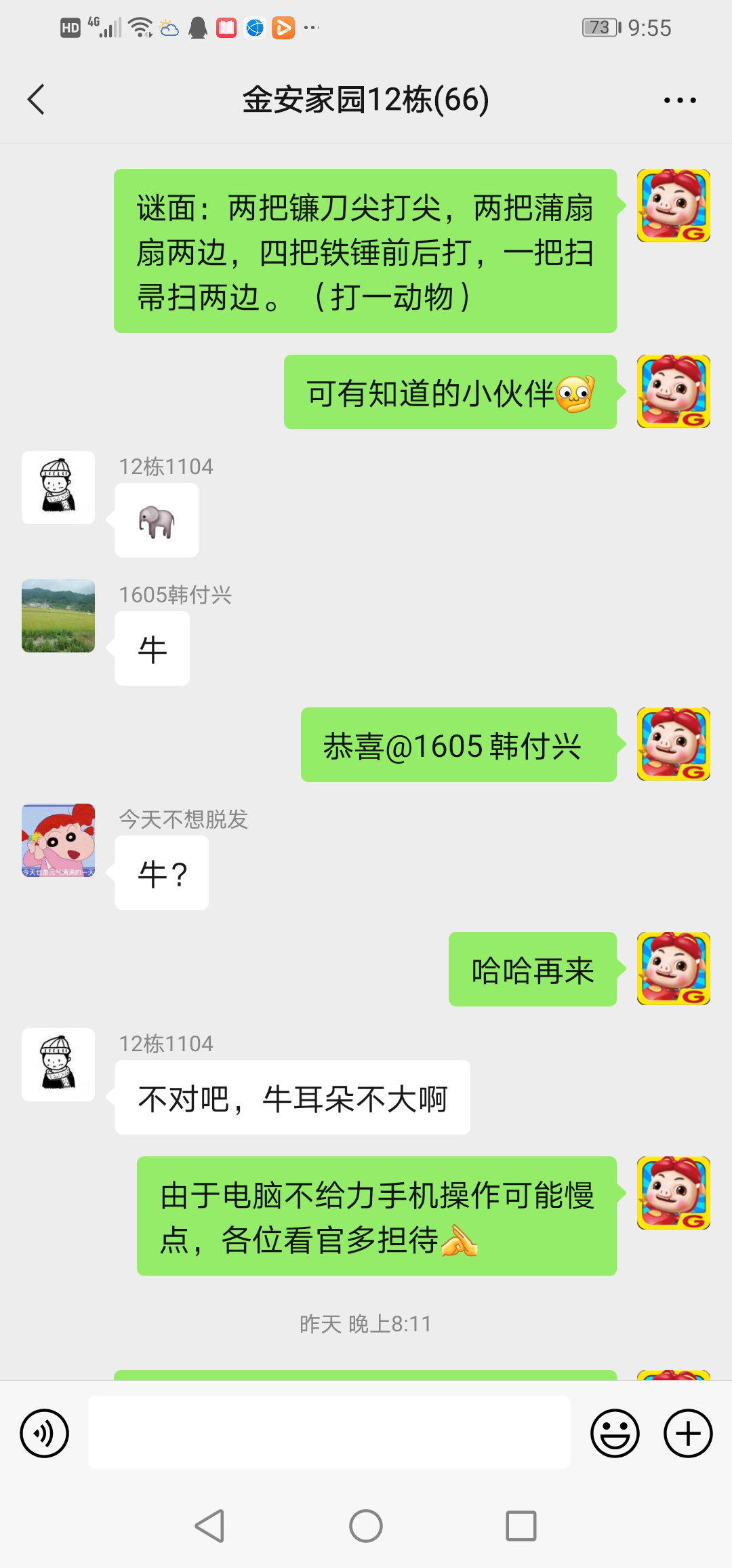
Task: Open the group chat info menu
Action: (x=679, y=100)
